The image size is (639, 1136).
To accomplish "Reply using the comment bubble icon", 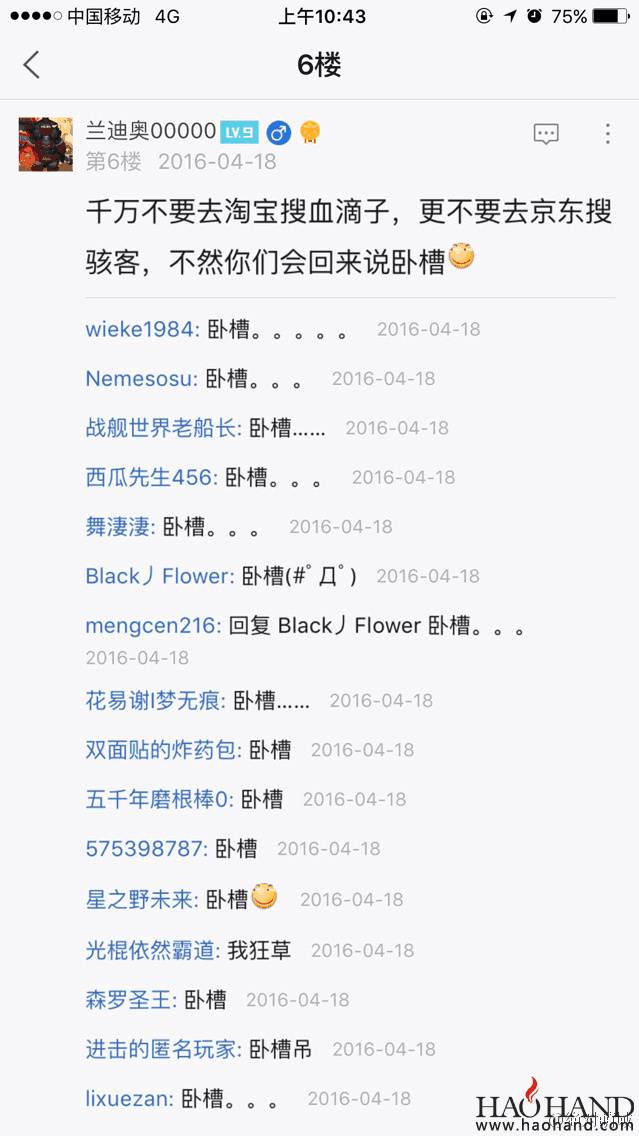I will pyautogui.click(x=546, y=134).
